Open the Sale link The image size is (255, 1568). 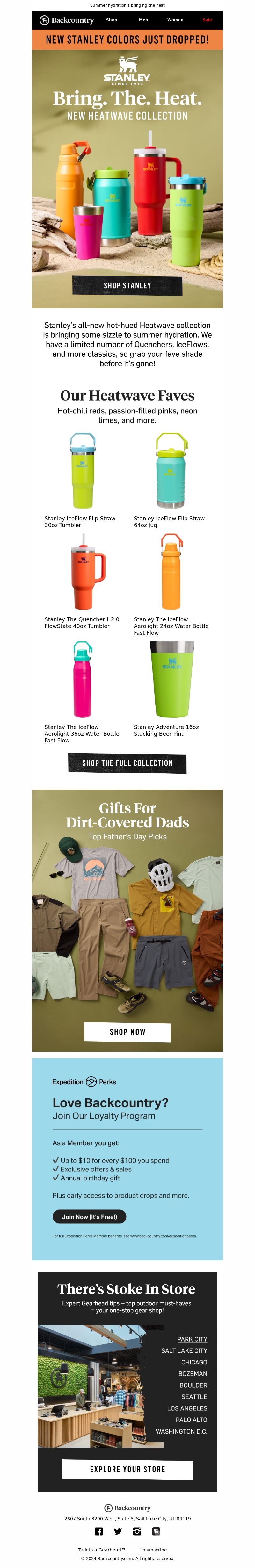(x=207, y=20)
